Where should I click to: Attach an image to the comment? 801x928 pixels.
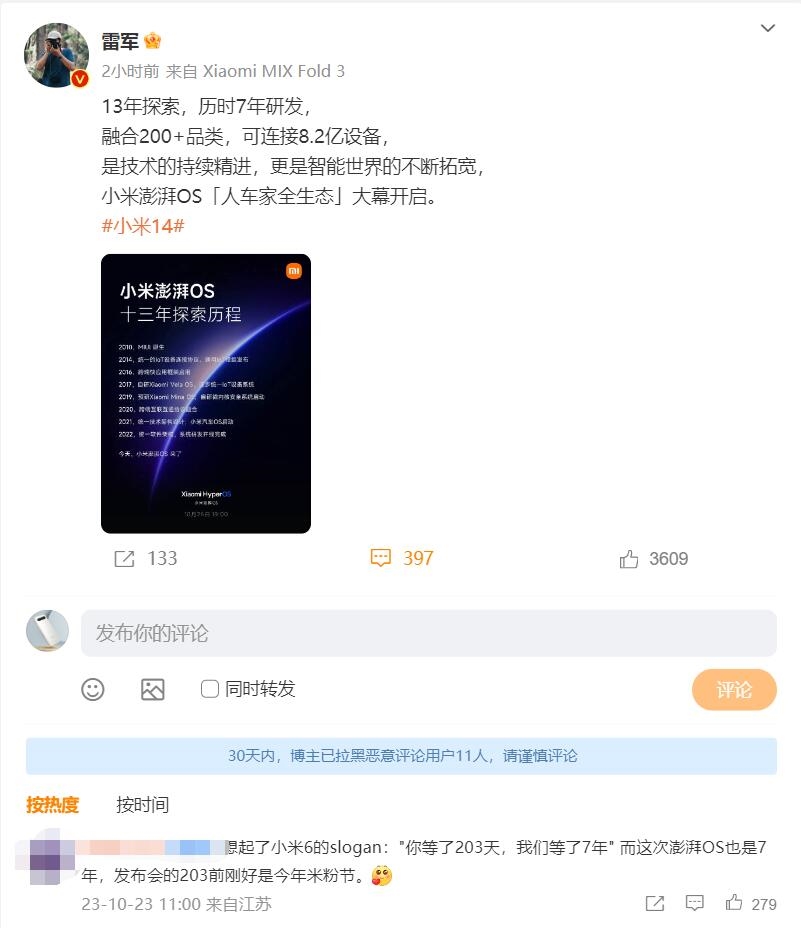point(152,689)
